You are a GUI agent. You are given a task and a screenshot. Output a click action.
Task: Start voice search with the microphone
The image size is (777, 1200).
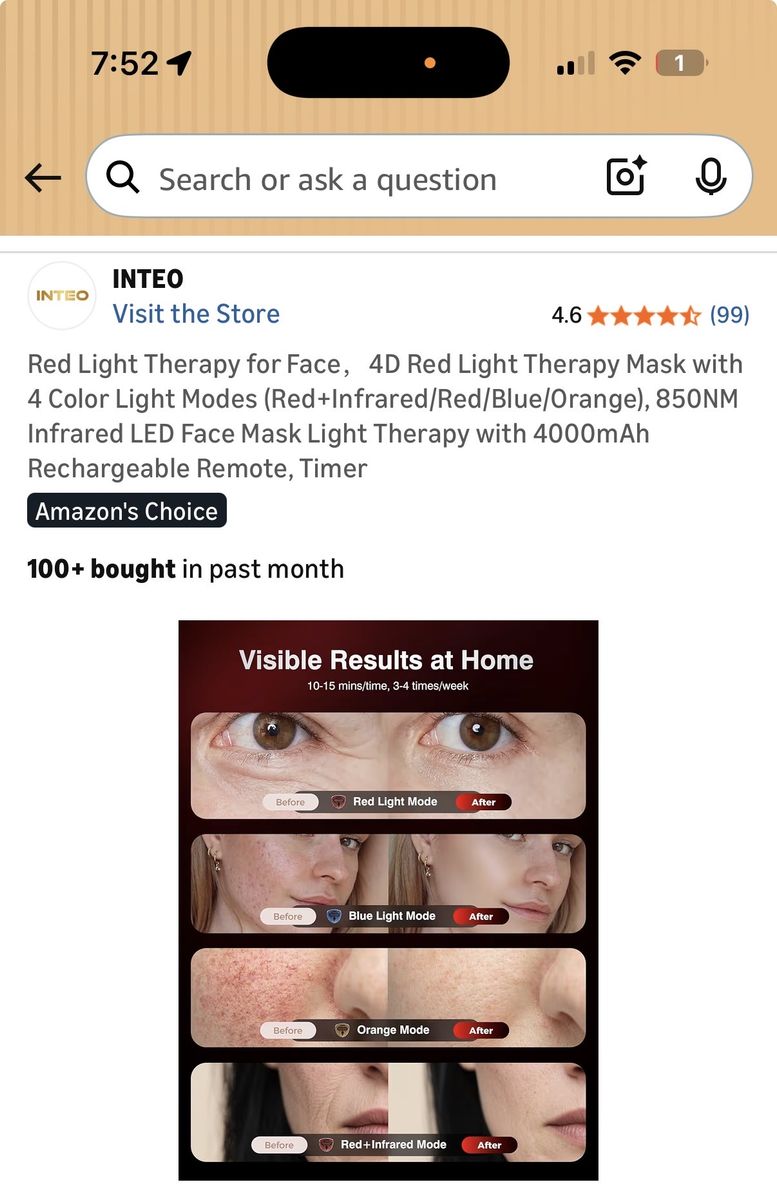pyautogui.click(x=710, y=178)
